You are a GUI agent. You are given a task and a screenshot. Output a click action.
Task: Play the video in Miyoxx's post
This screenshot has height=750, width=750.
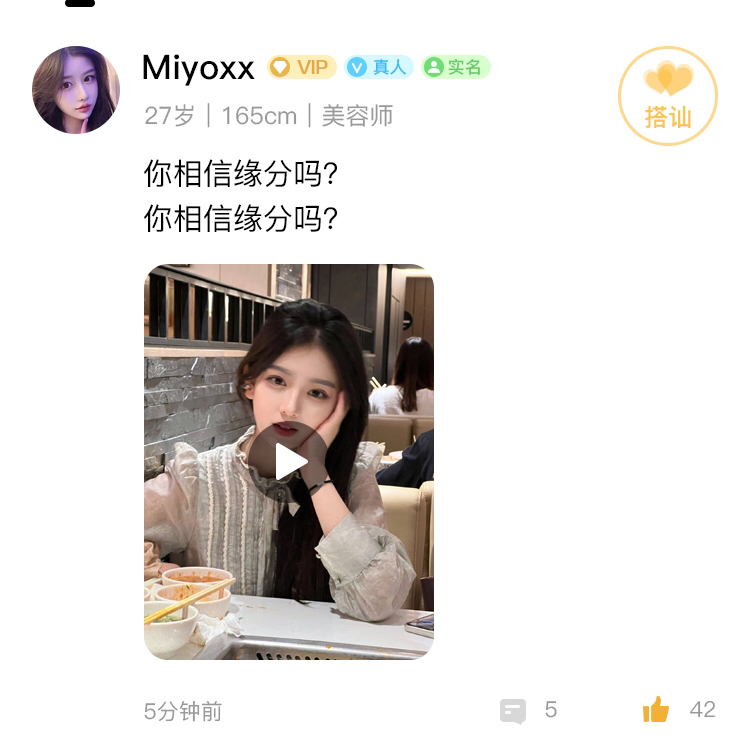(289, 461)
